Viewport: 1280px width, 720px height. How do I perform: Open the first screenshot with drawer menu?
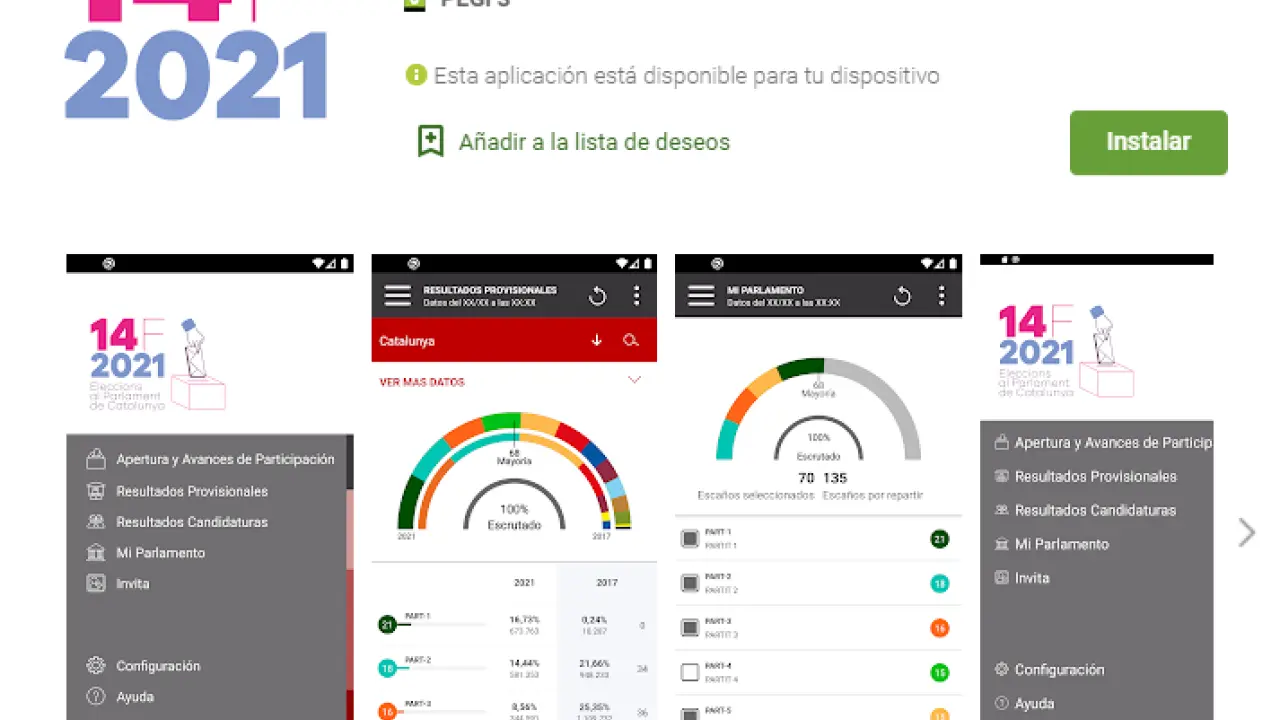coord(209,487)
